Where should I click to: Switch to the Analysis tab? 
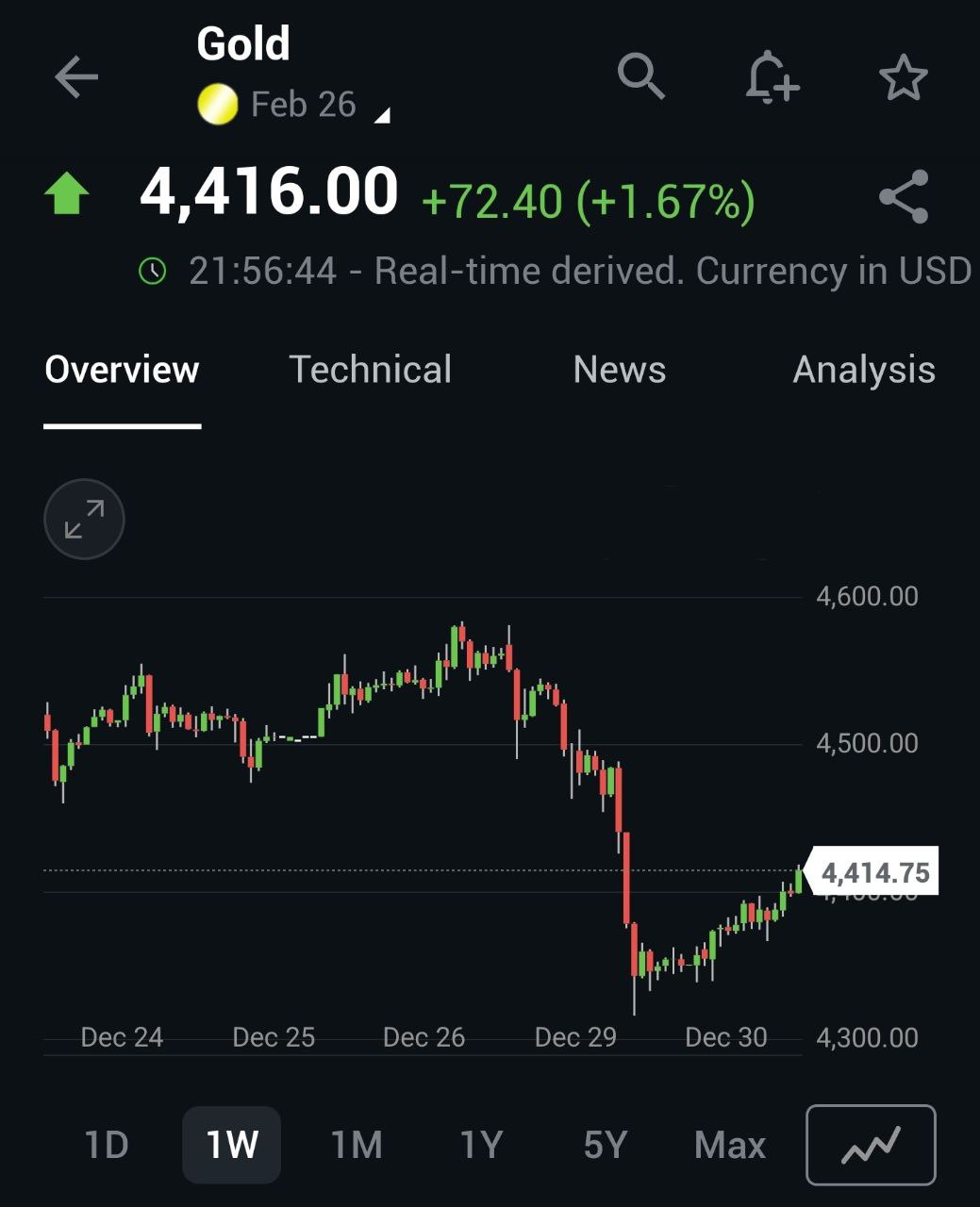pyautogui.click(x=863, y=370)
